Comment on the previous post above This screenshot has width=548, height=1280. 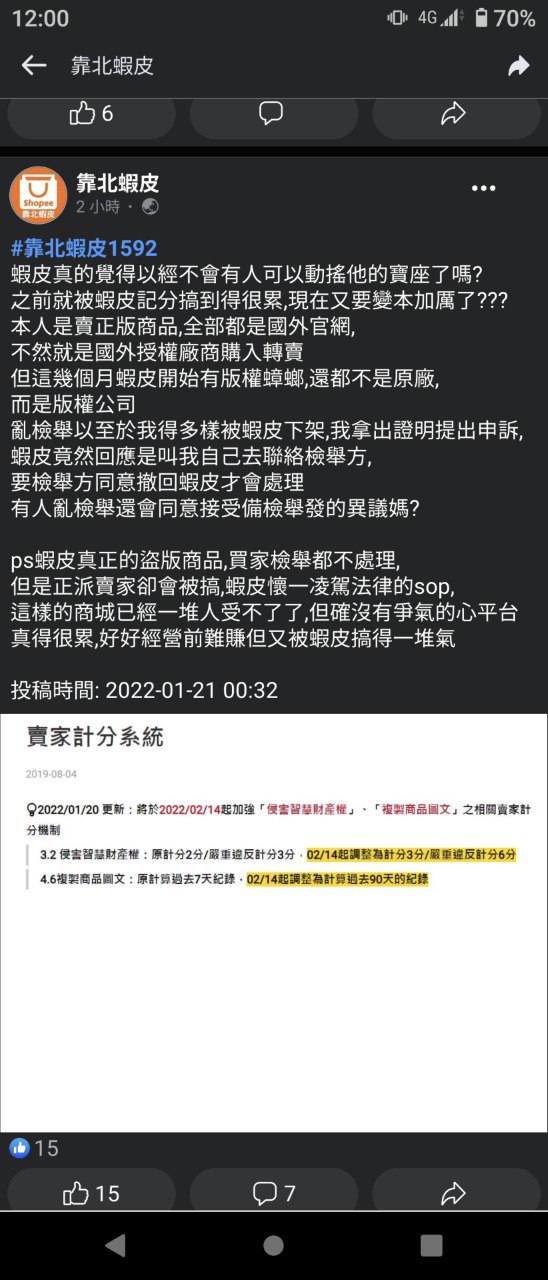click(x=272, y=114)
